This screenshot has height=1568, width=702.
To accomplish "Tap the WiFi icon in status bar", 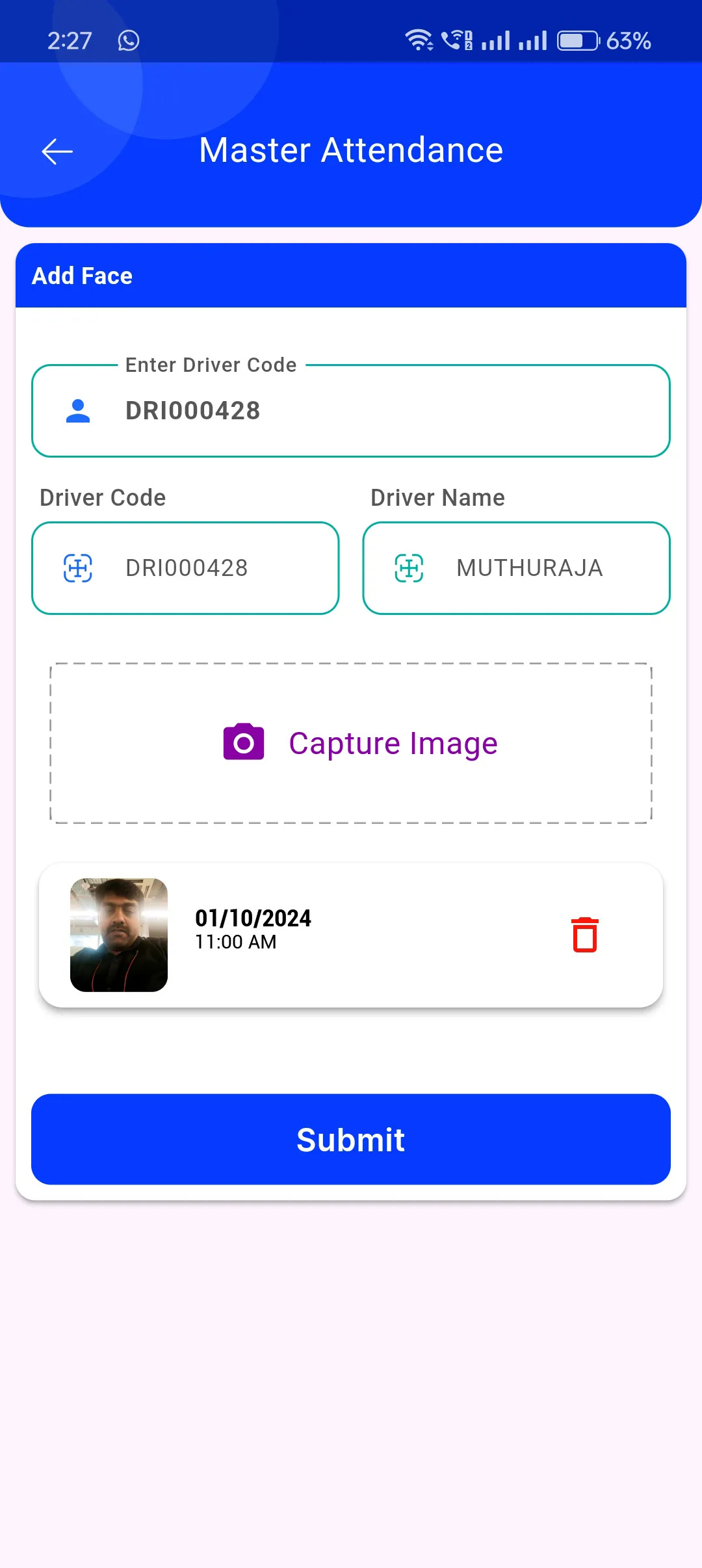I will 419,40.
